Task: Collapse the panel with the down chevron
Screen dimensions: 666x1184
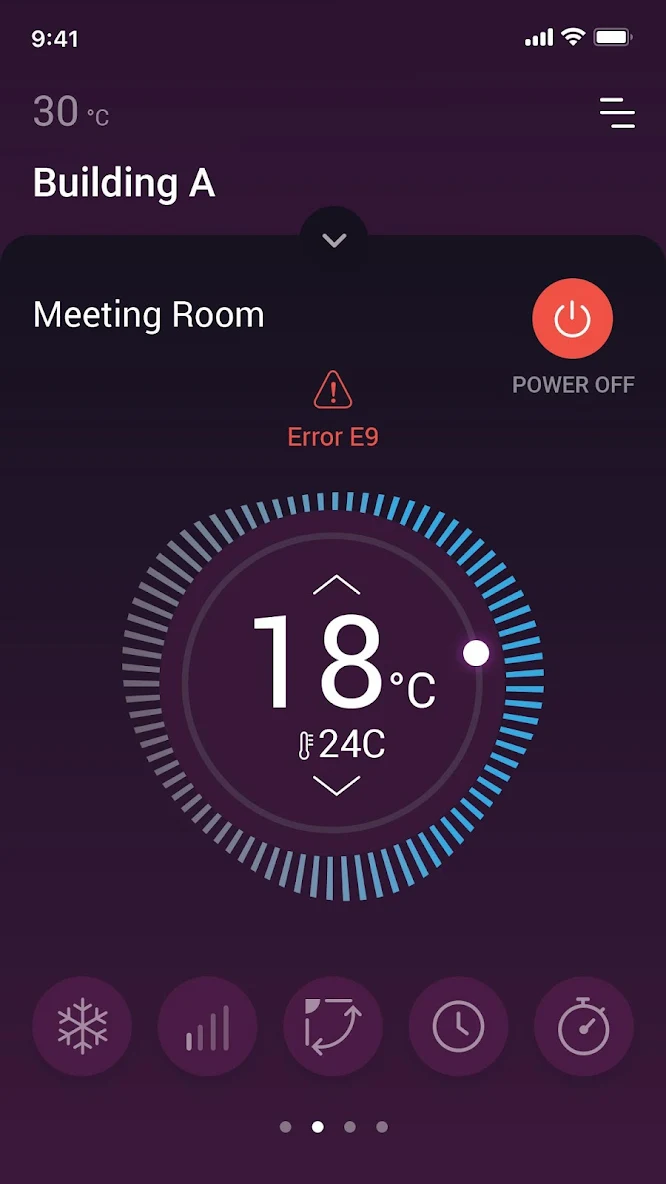Action: pos(334,240)
